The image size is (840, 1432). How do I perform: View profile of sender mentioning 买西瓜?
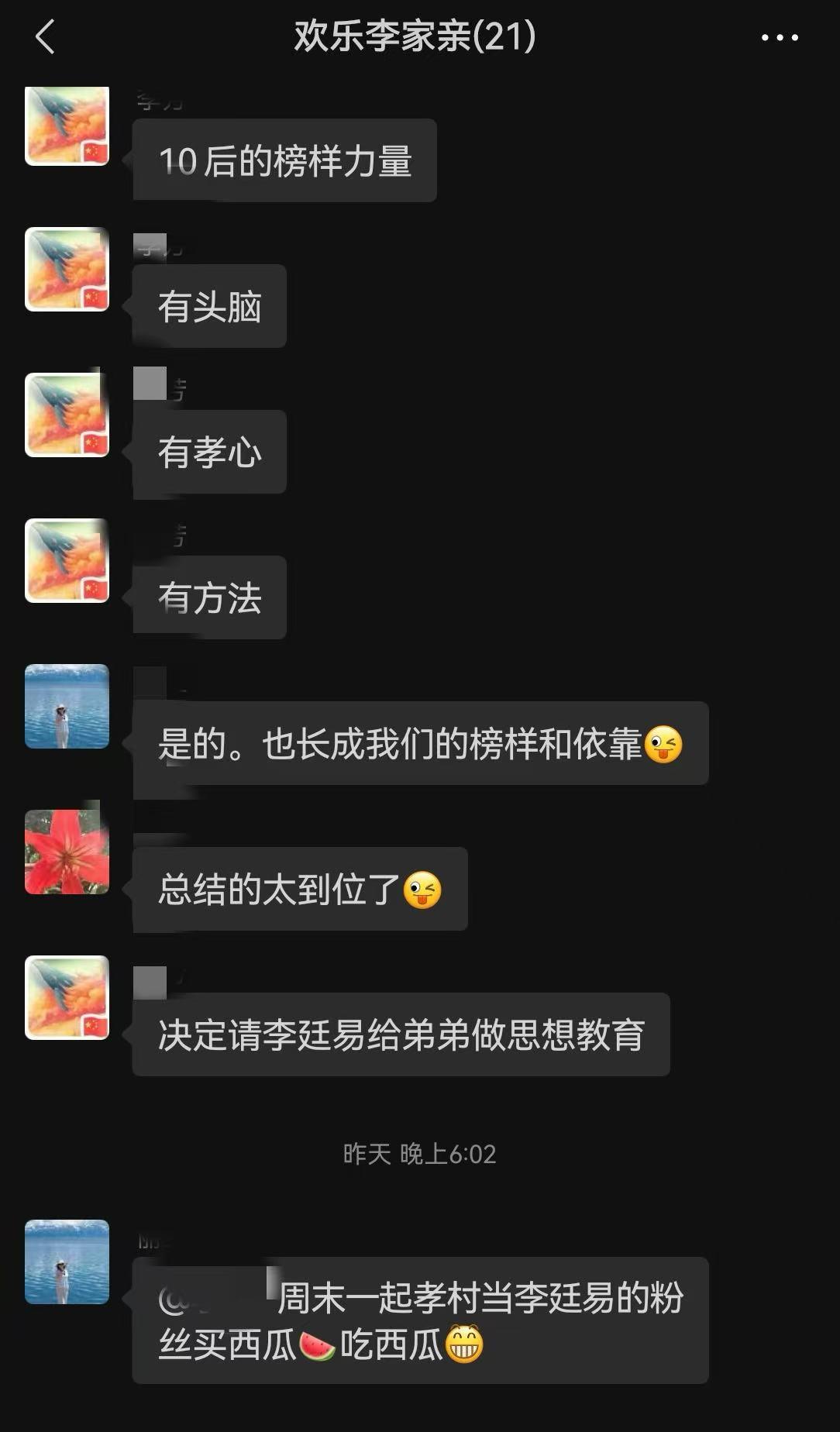(x=67, y=1262)
